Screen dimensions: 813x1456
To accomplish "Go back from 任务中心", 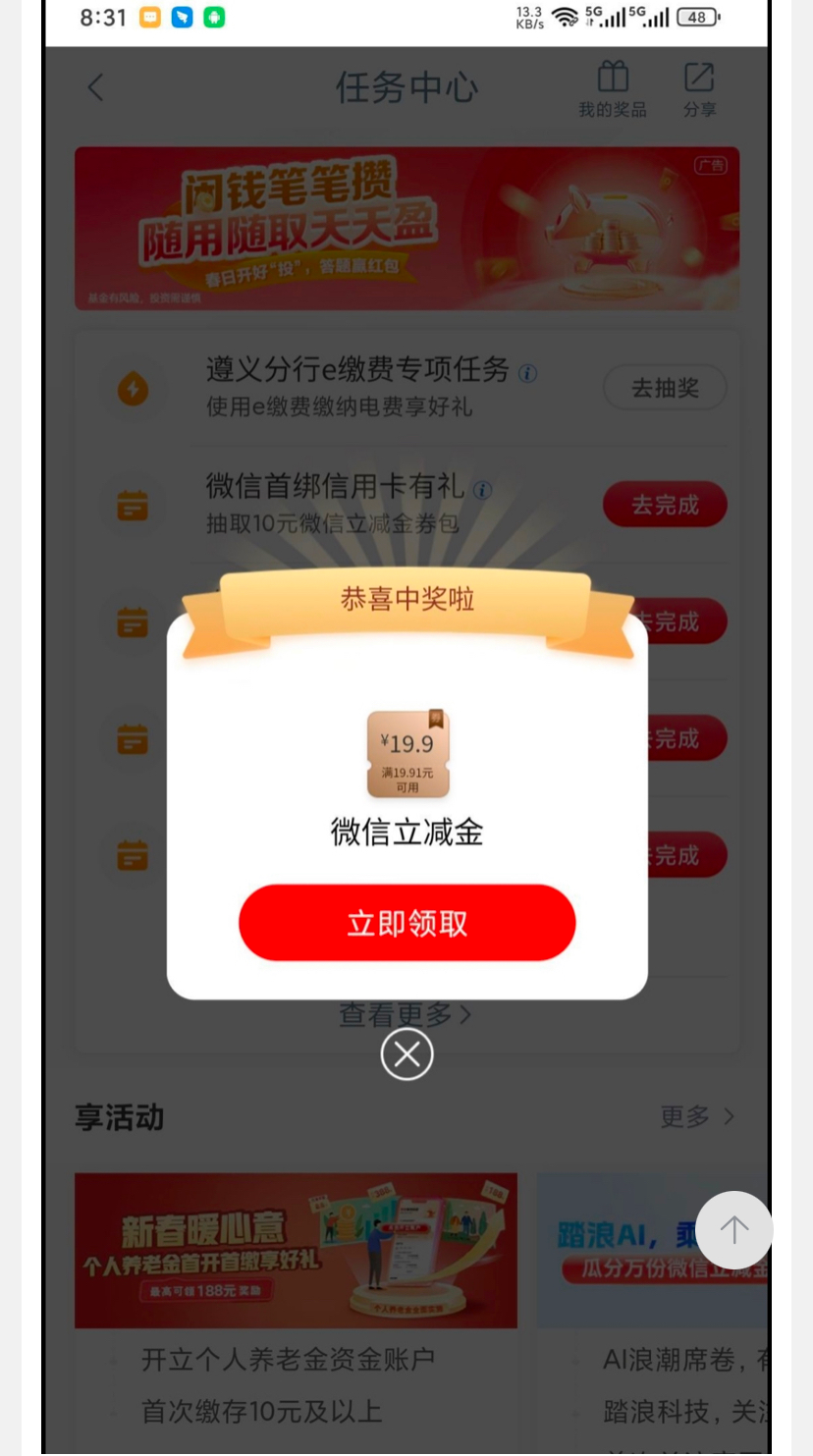I will 95,87.
